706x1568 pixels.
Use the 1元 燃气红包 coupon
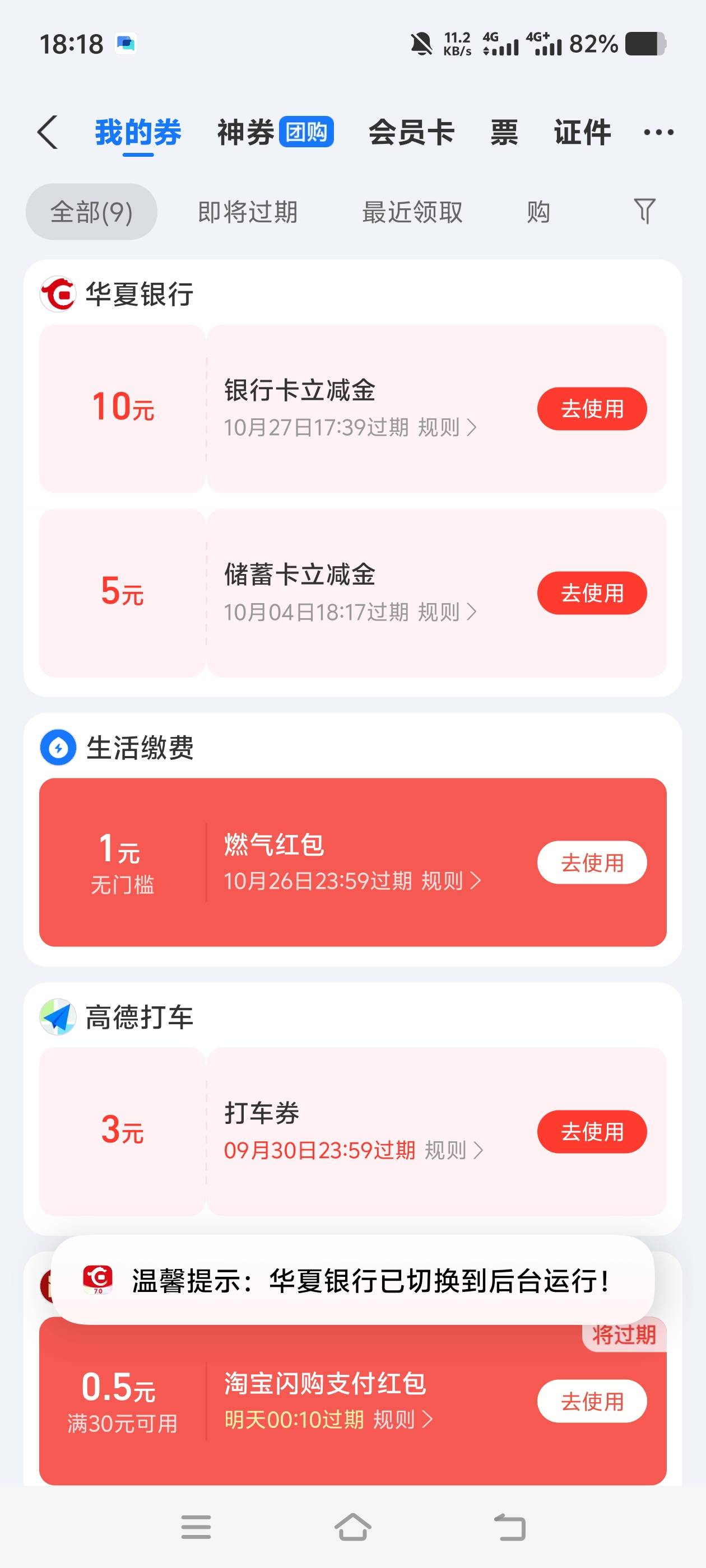click(592, 862)
